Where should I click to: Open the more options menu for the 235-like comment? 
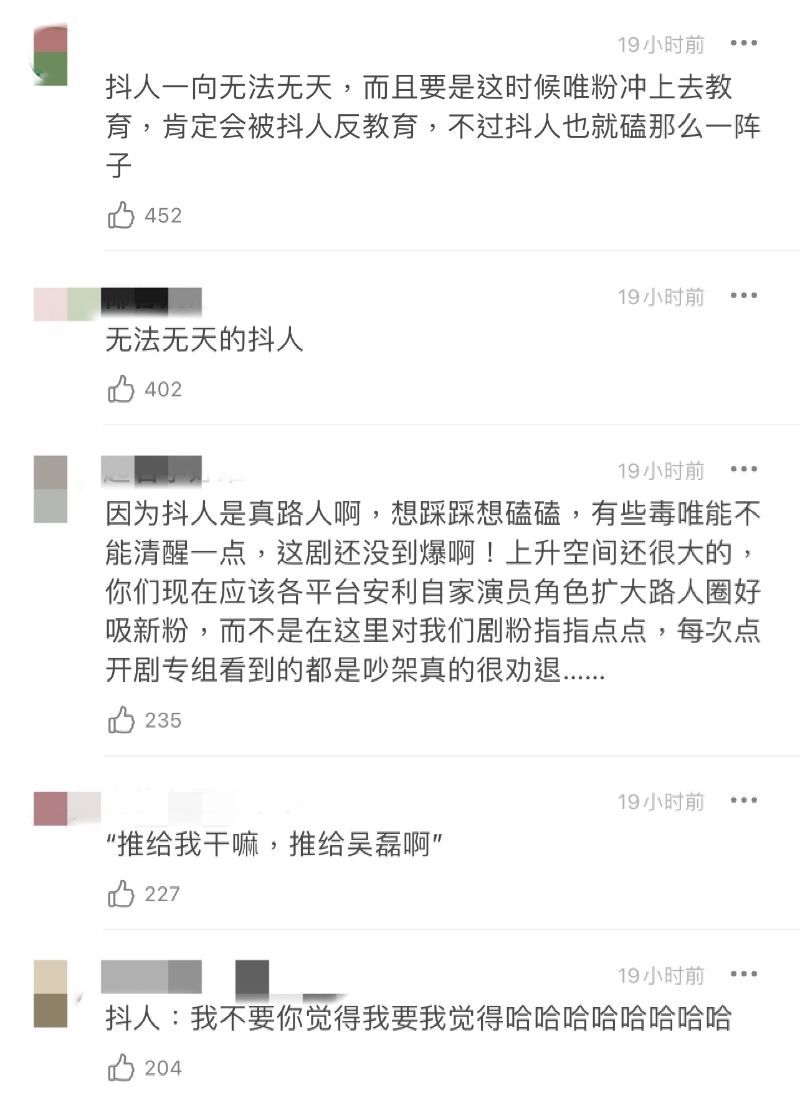(744, 470)
